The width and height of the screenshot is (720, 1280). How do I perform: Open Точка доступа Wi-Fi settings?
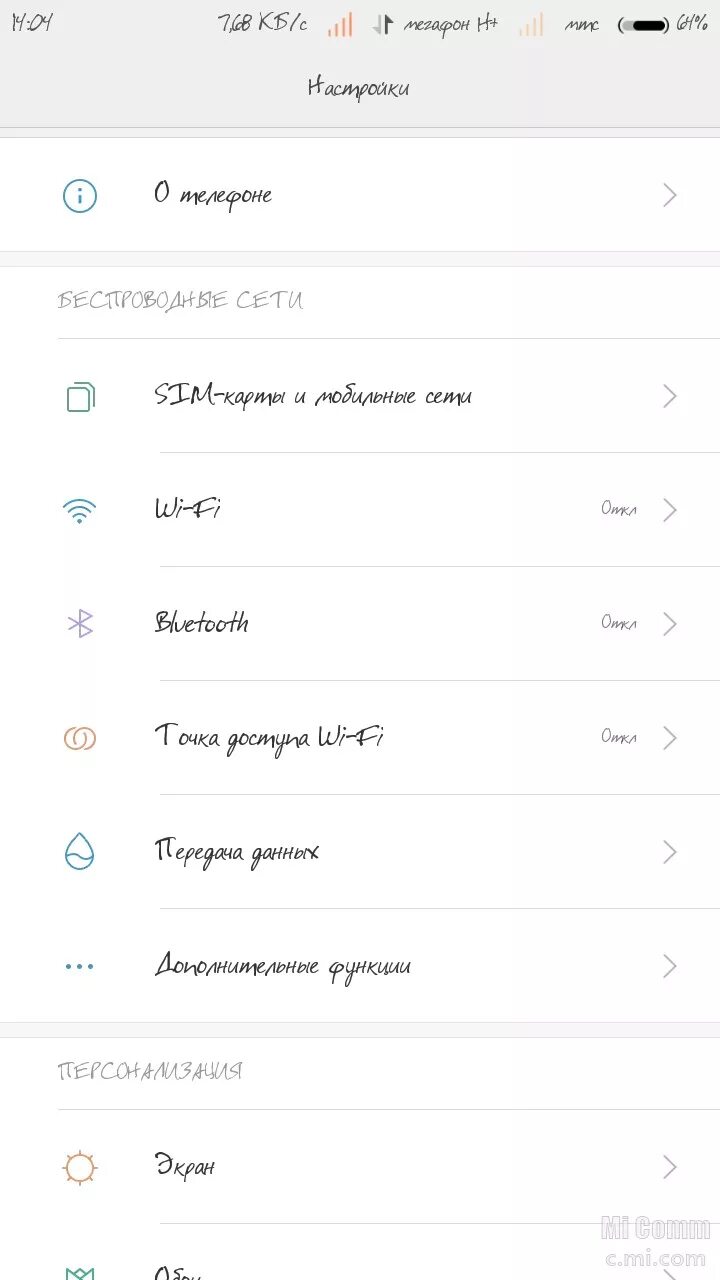coord(360,738)
